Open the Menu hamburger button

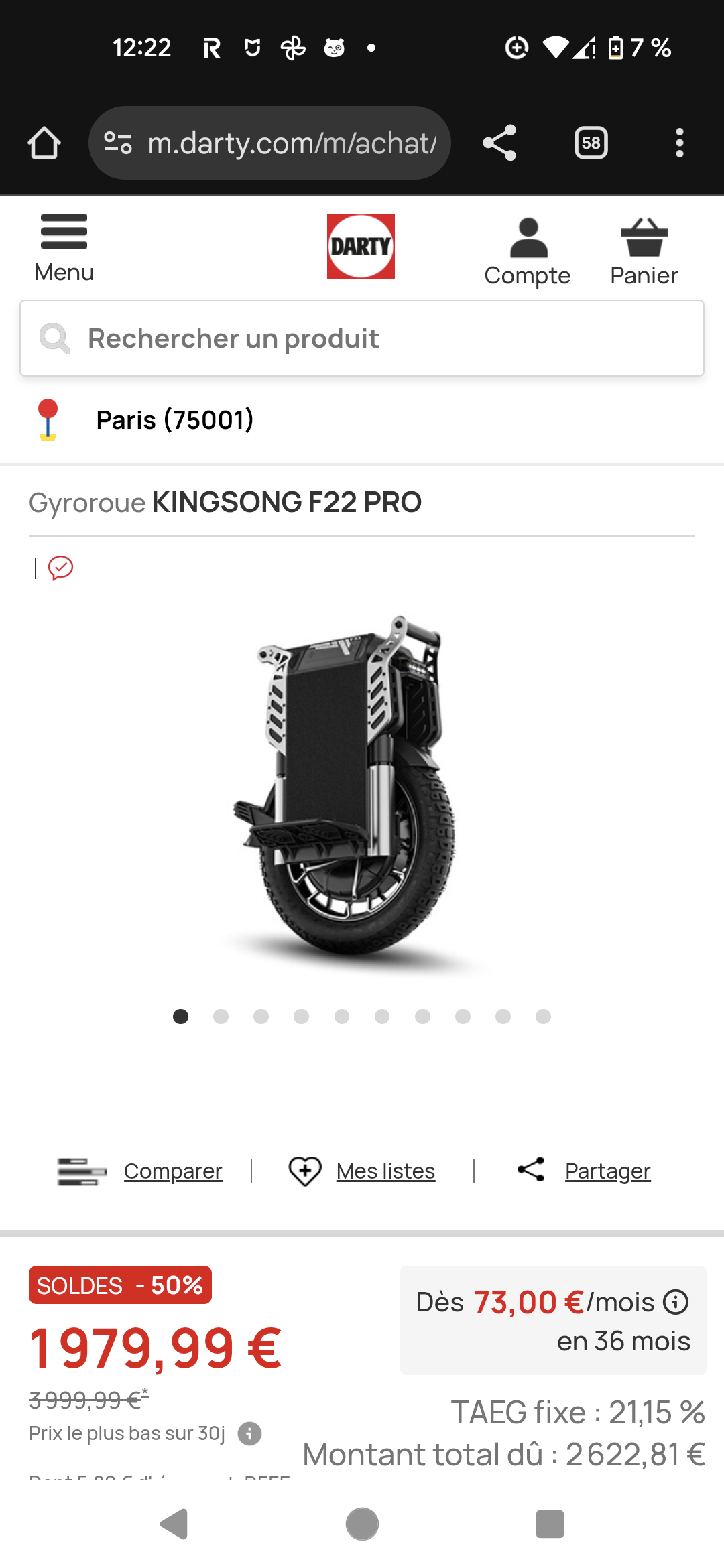click(64, 247)
